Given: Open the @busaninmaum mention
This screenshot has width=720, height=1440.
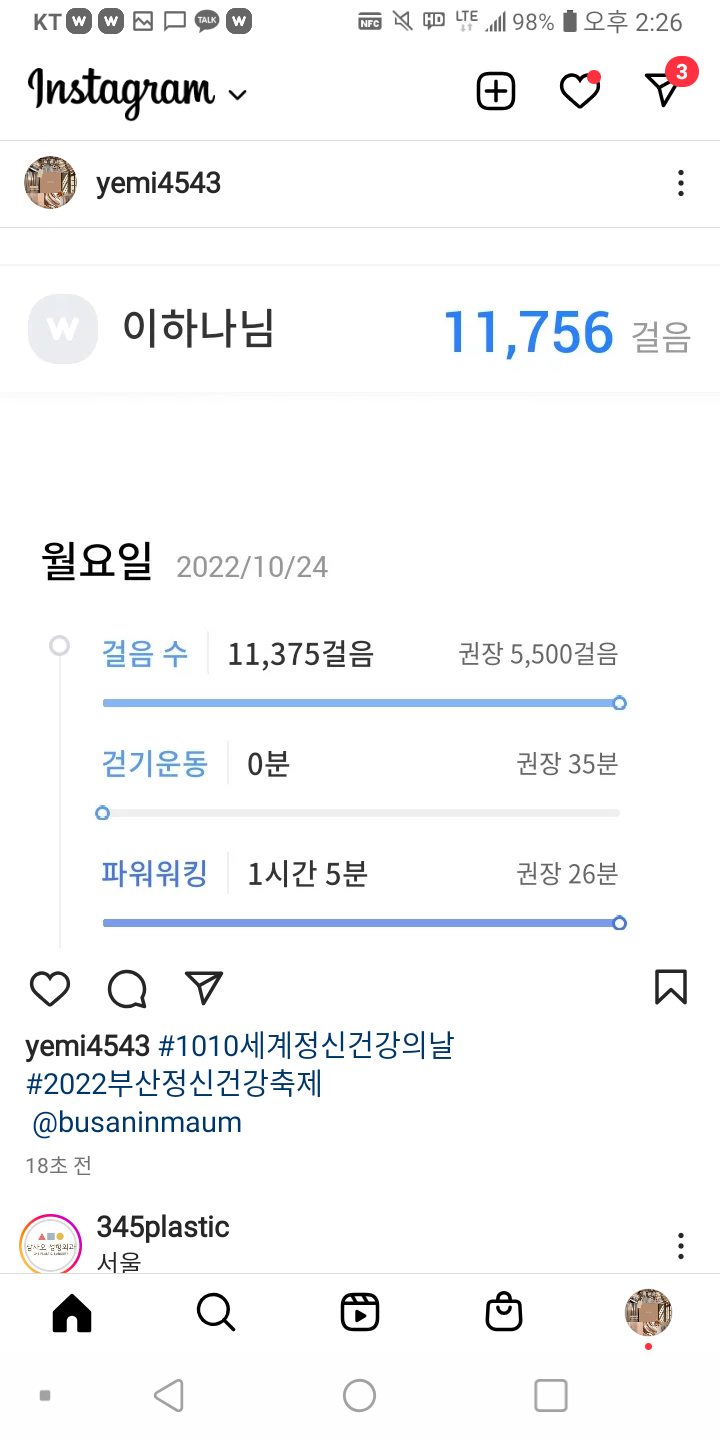Looking at the screenshot, I should pos(137,1122).
